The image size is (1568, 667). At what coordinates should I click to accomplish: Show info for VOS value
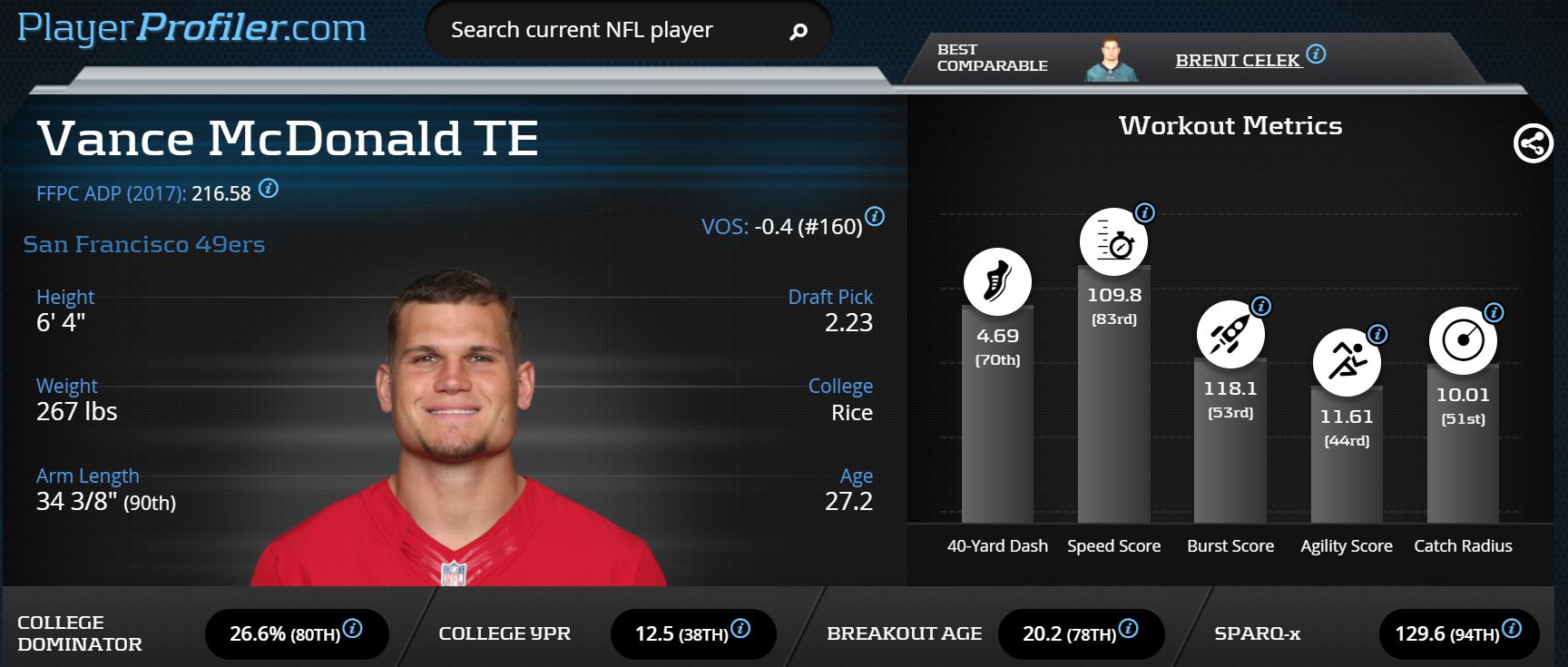[x=875, y=216]
